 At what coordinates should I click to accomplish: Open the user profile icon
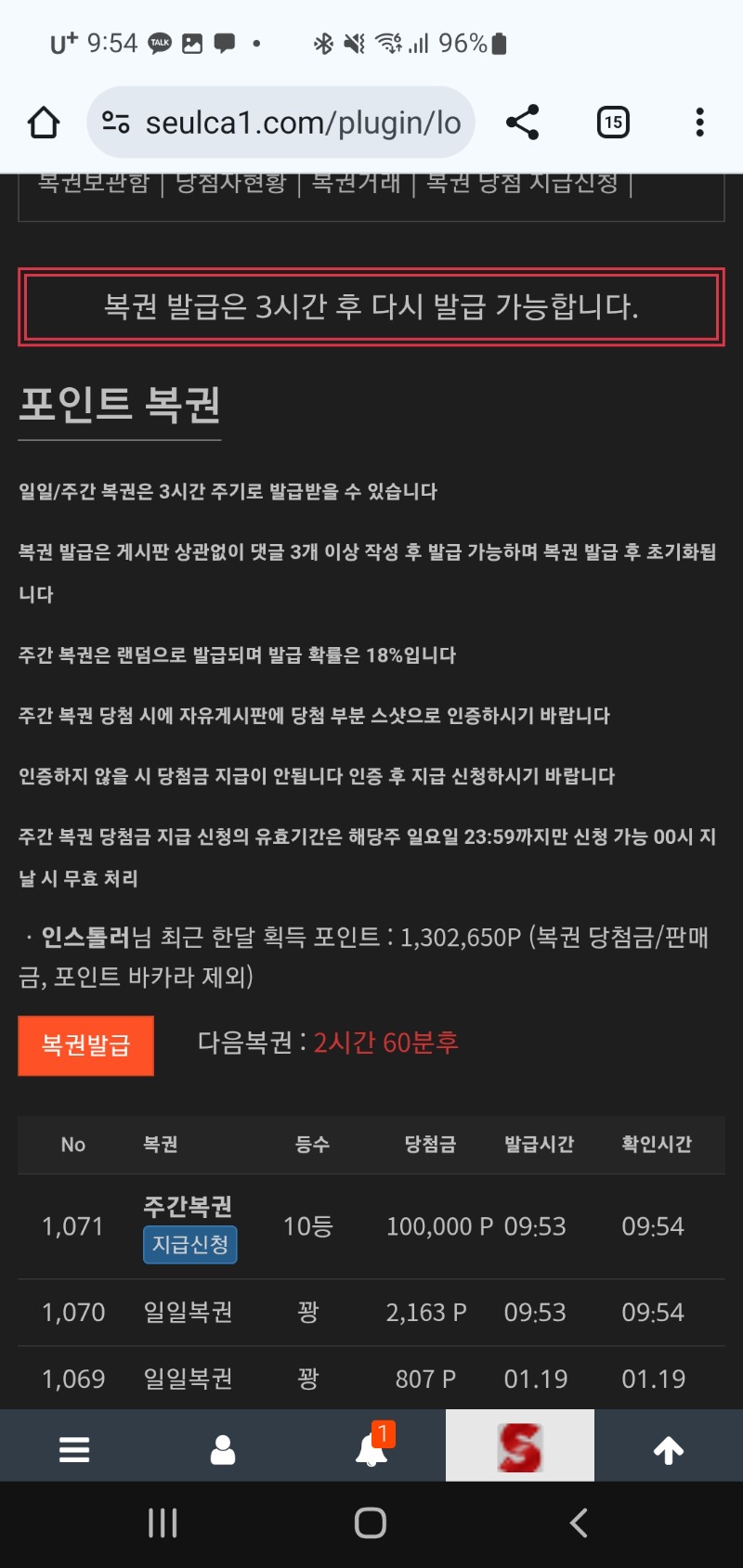coord(223,1449)
